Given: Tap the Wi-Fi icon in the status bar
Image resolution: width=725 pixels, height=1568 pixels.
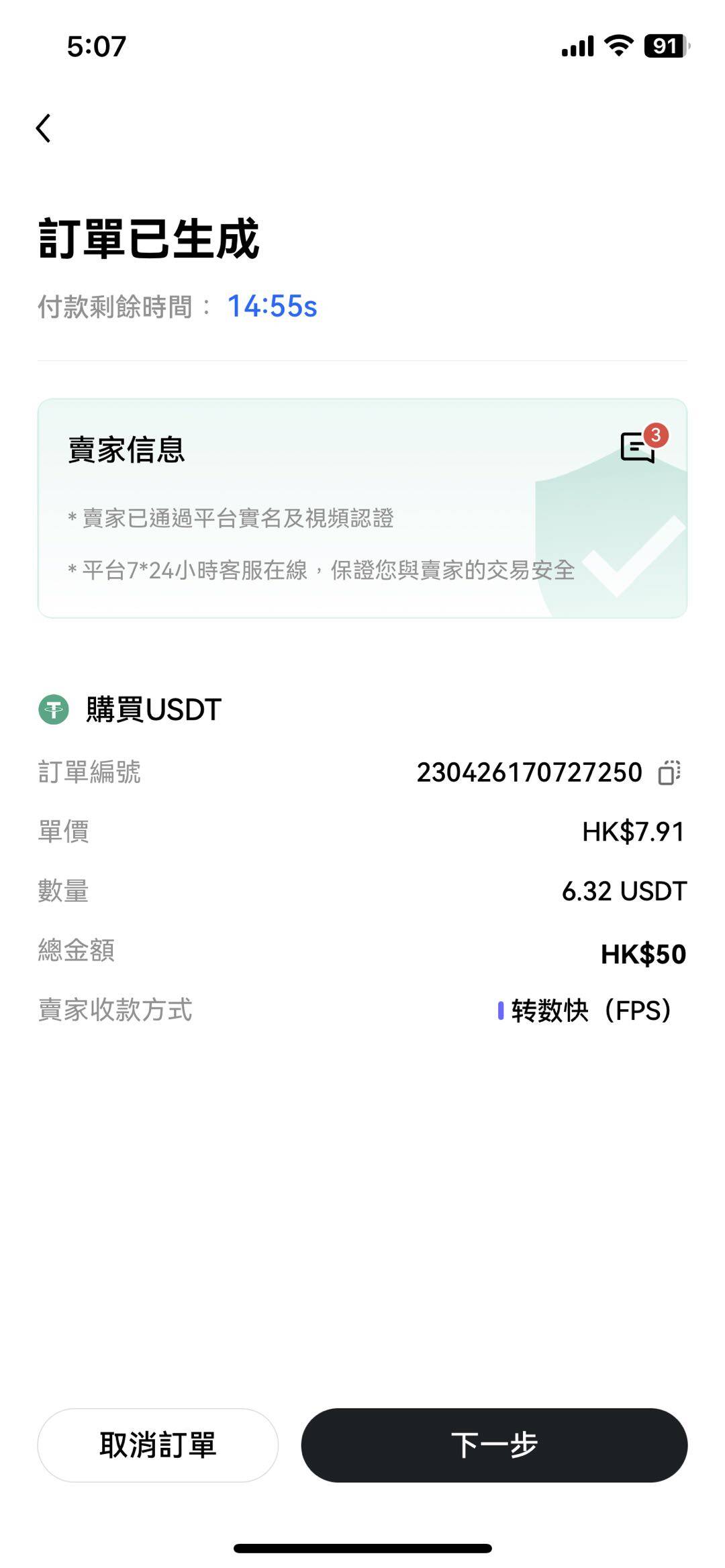Looking at the screenshot, I should tap(620, 45).
